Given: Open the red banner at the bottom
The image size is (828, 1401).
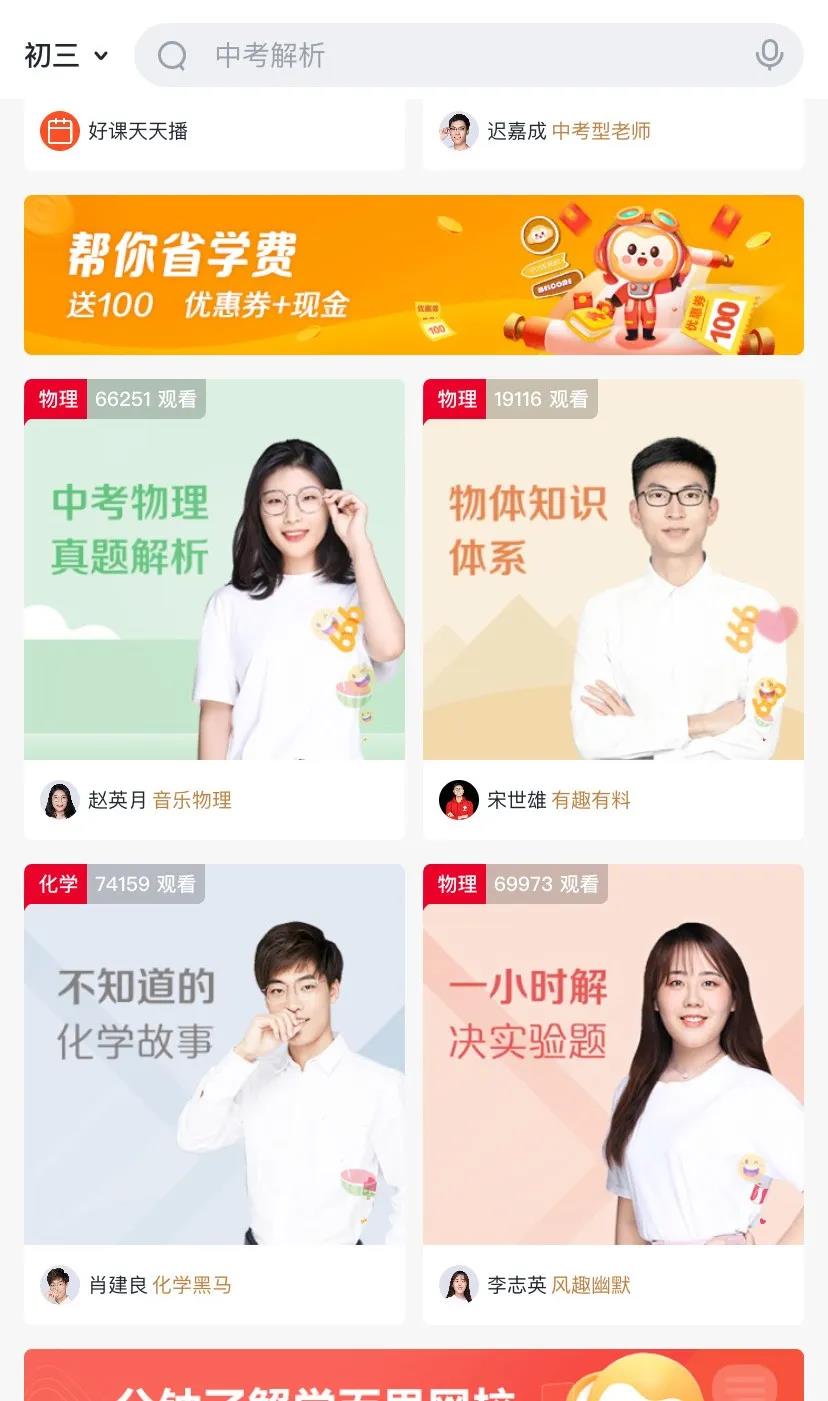Looking at the screenshot, I should click(413, 1378).
